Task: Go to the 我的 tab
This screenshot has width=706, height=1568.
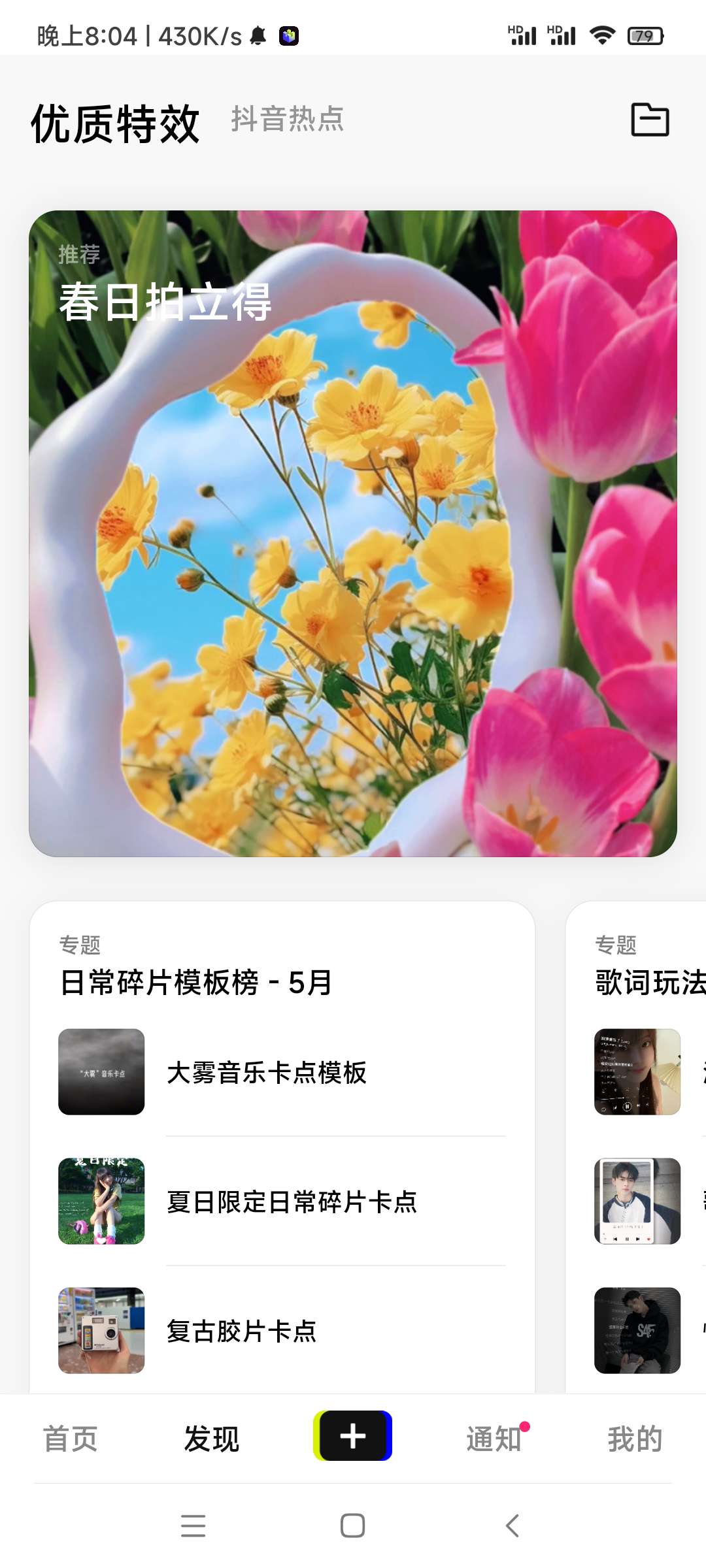Action: point(635,1439)
